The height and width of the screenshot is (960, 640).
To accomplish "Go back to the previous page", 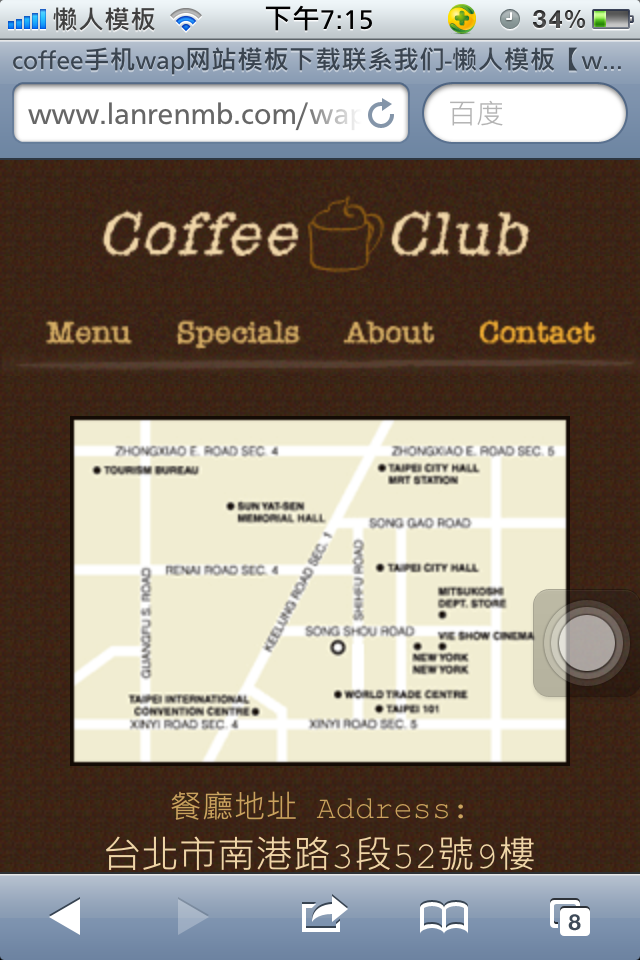I will coord(65,915).
